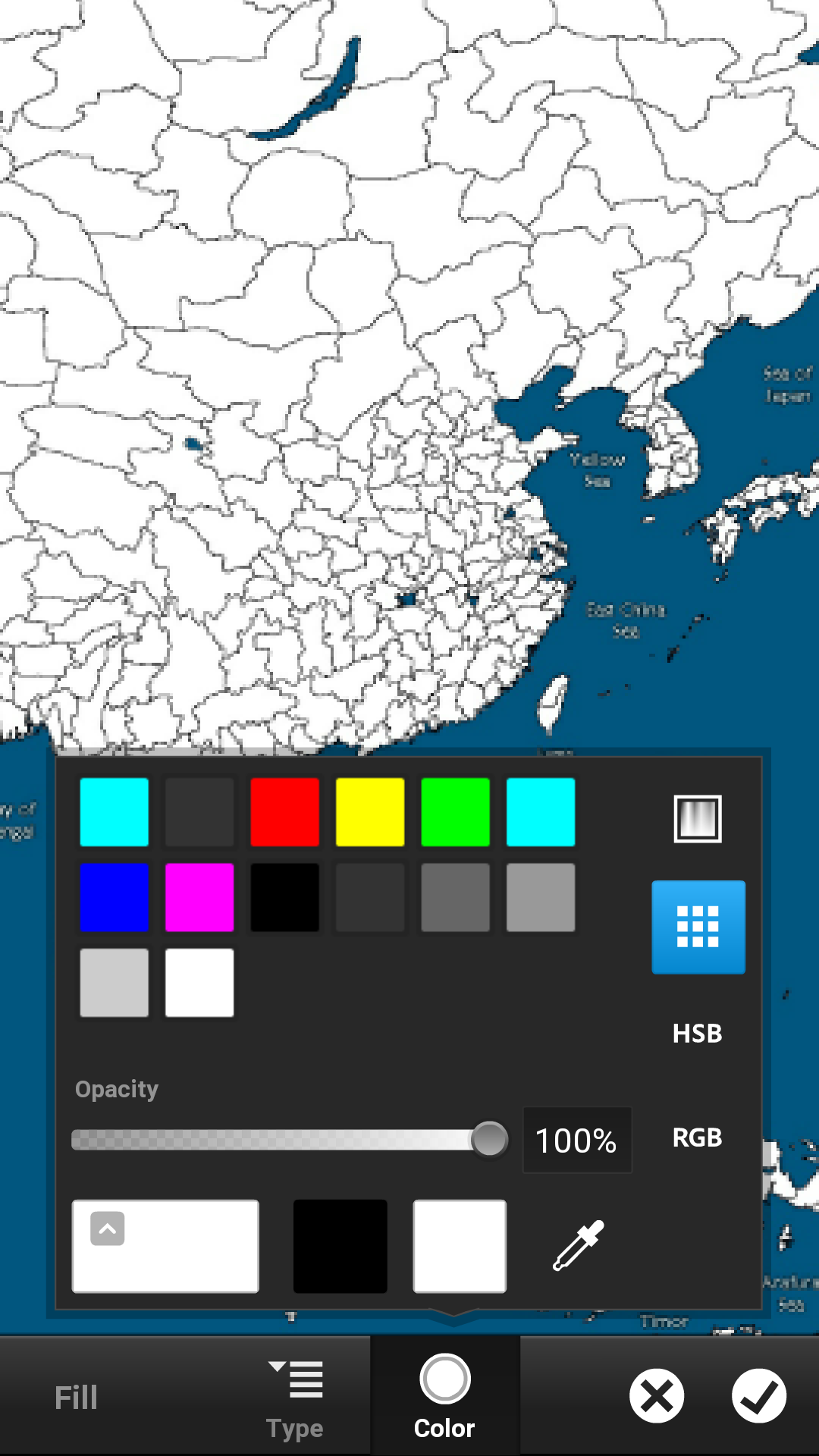Edit the 100% opacity value field
Viewport: 819px width, 1456px height.
click(x=576, y=1140)
